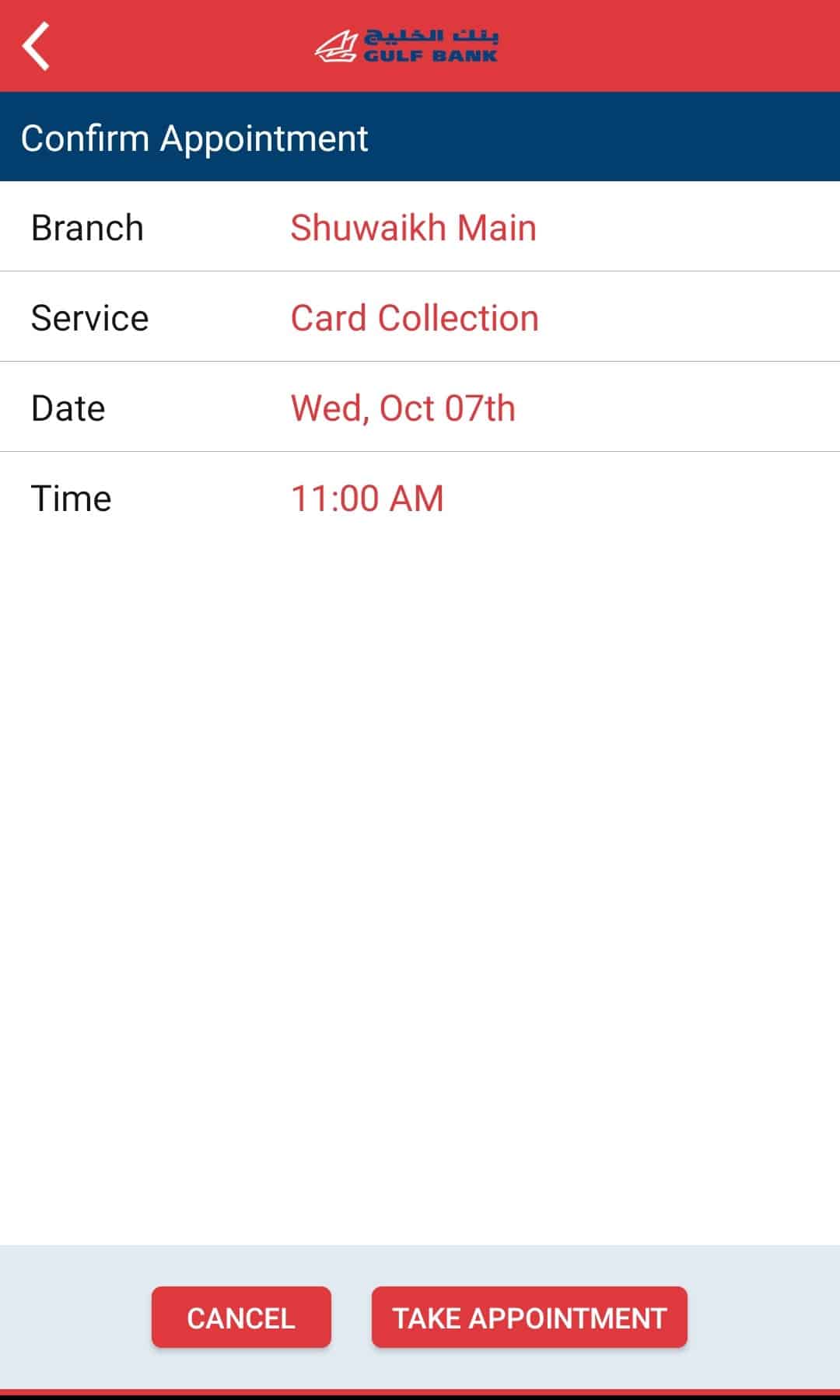Cancel the appointment booking
The width and height of the screenshot is (840, 1400).
click(241, 1318)
